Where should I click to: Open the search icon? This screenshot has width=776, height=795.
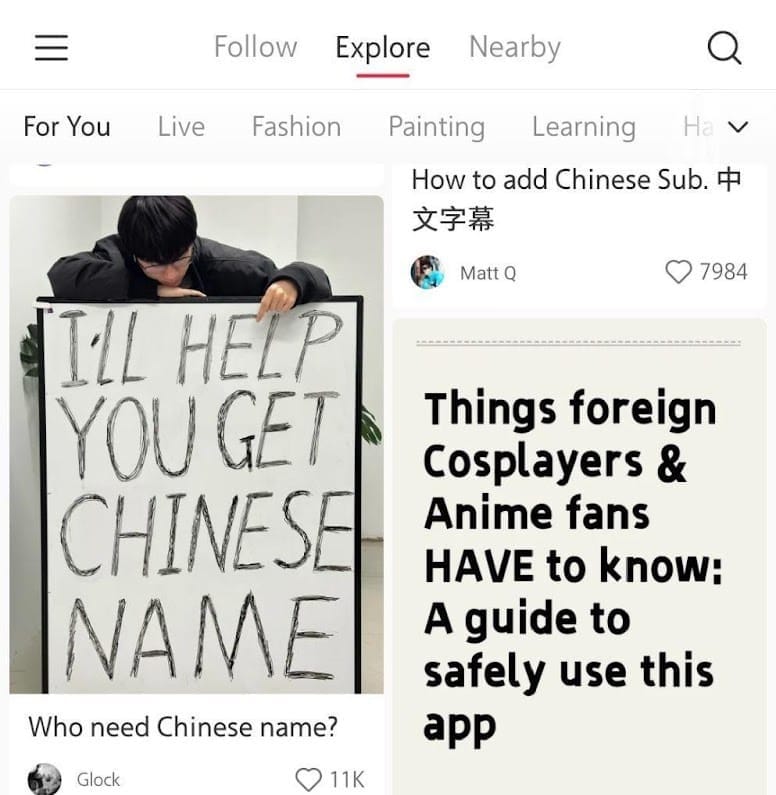point(724,47)
